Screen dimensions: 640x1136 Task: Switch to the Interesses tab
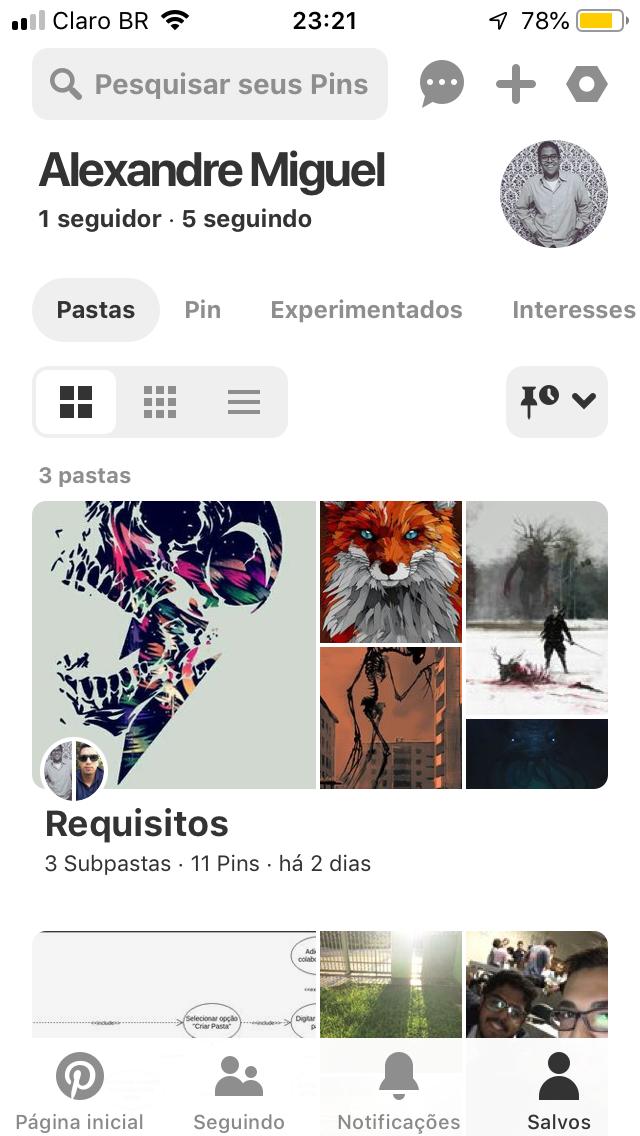click(573, 310)
